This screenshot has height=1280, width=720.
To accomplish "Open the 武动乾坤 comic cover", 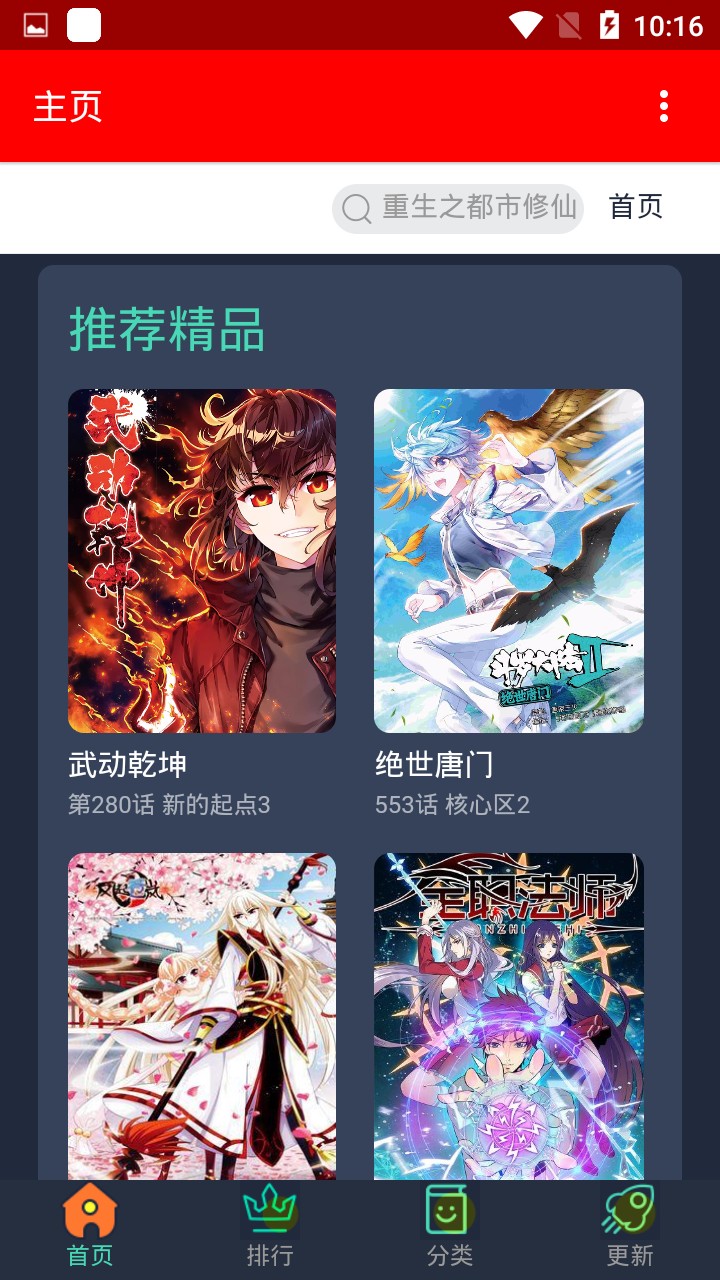I will tap(201, 560).
